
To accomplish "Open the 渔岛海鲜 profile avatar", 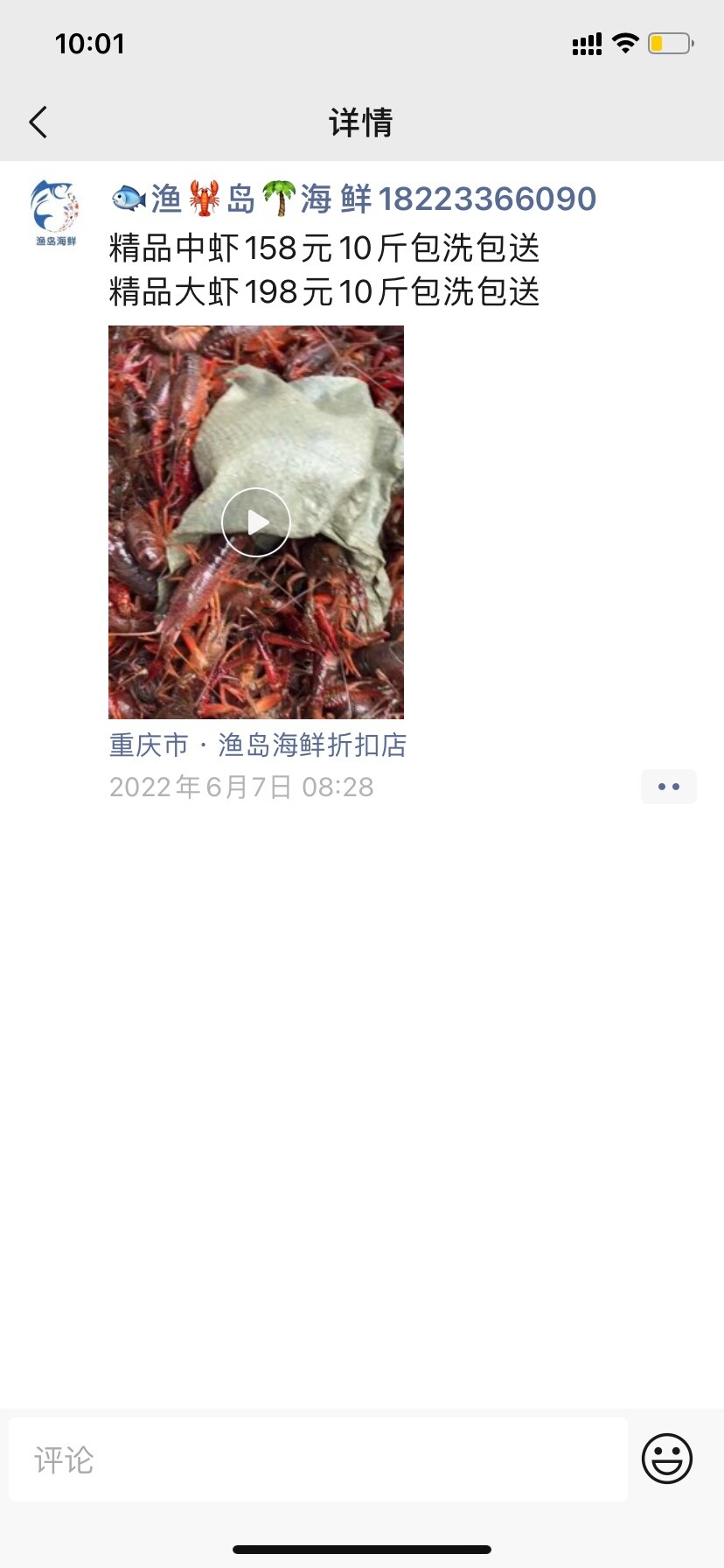I will pos(55,213).
